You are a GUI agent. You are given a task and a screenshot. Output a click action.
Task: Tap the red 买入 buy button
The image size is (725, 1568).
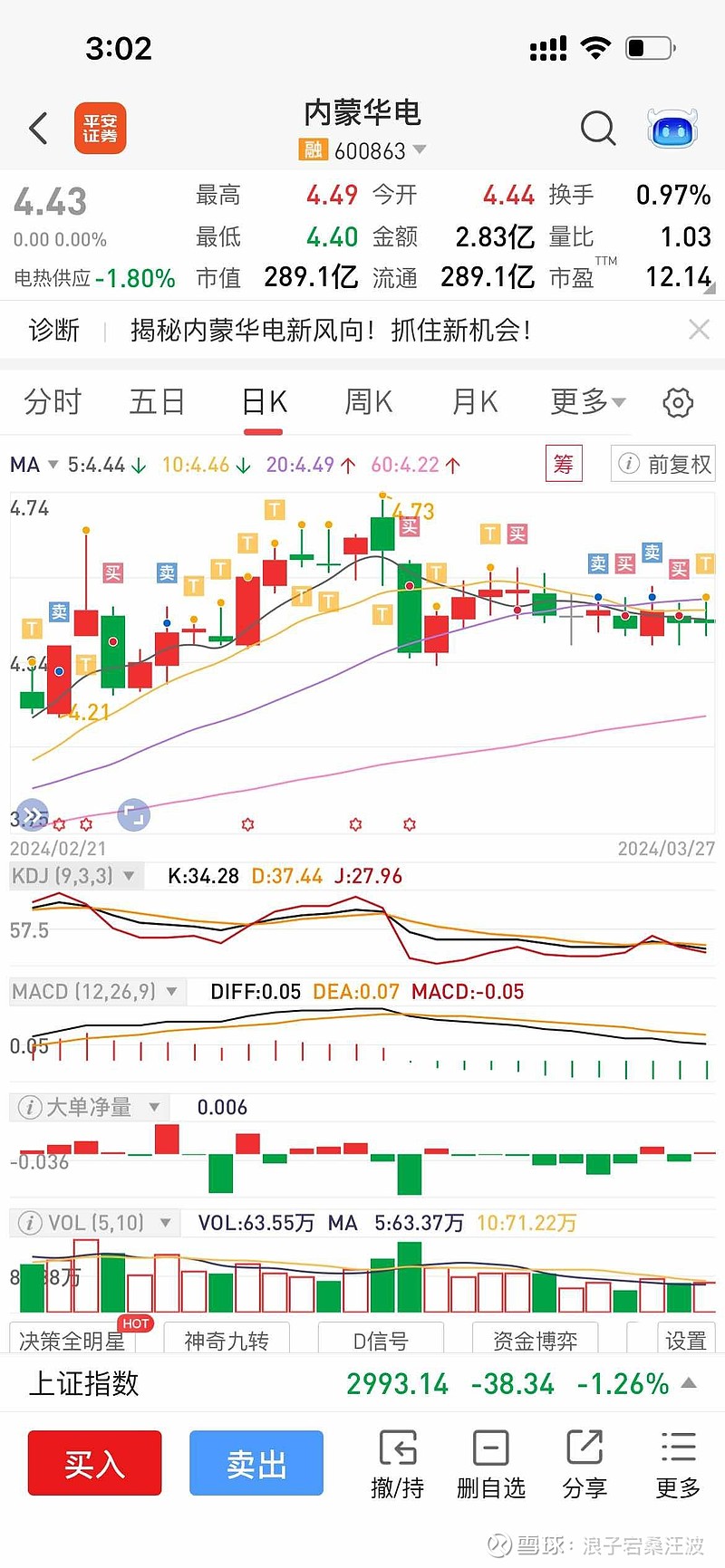pos(94,1463)
